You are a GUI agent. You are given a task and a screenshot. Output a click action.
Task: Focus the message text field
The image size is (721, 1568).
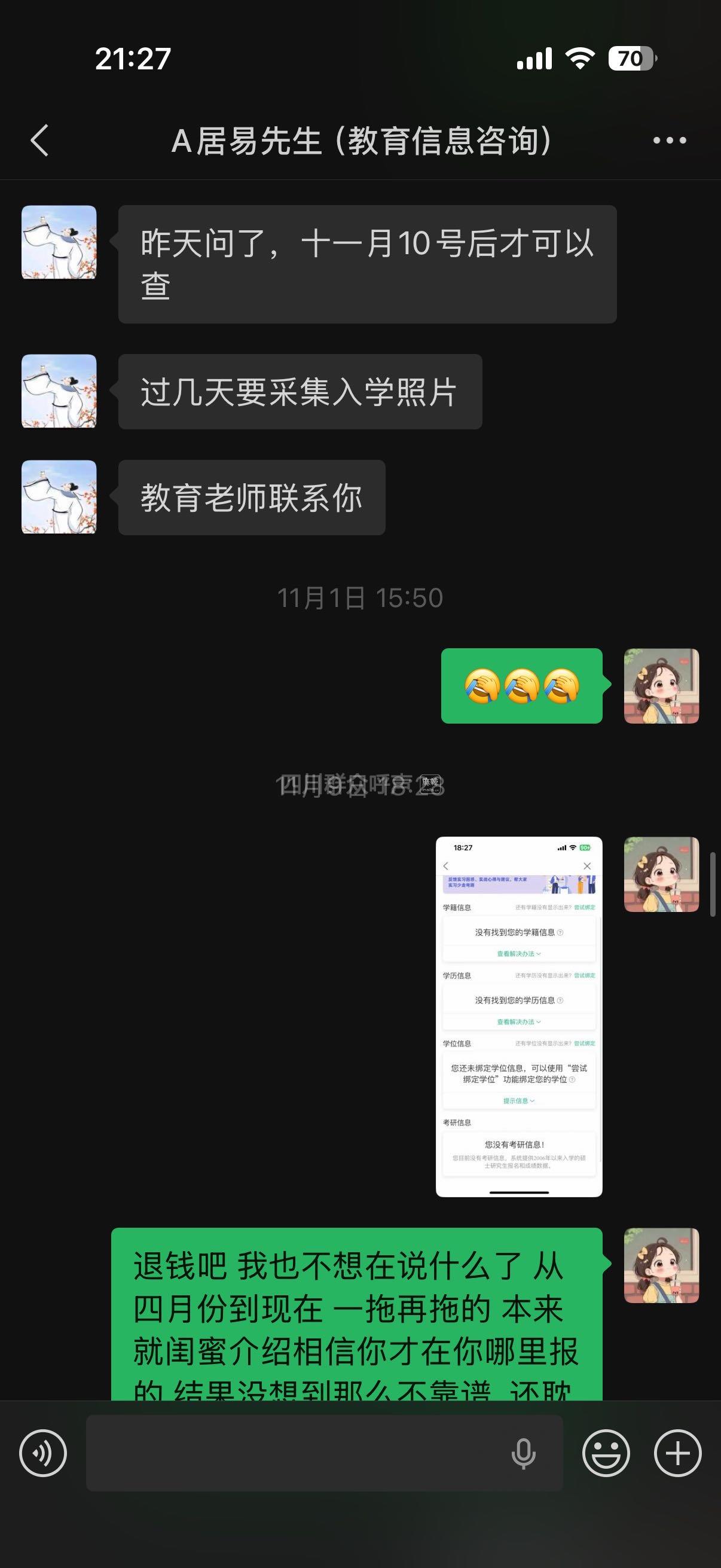coord(292,1453)
